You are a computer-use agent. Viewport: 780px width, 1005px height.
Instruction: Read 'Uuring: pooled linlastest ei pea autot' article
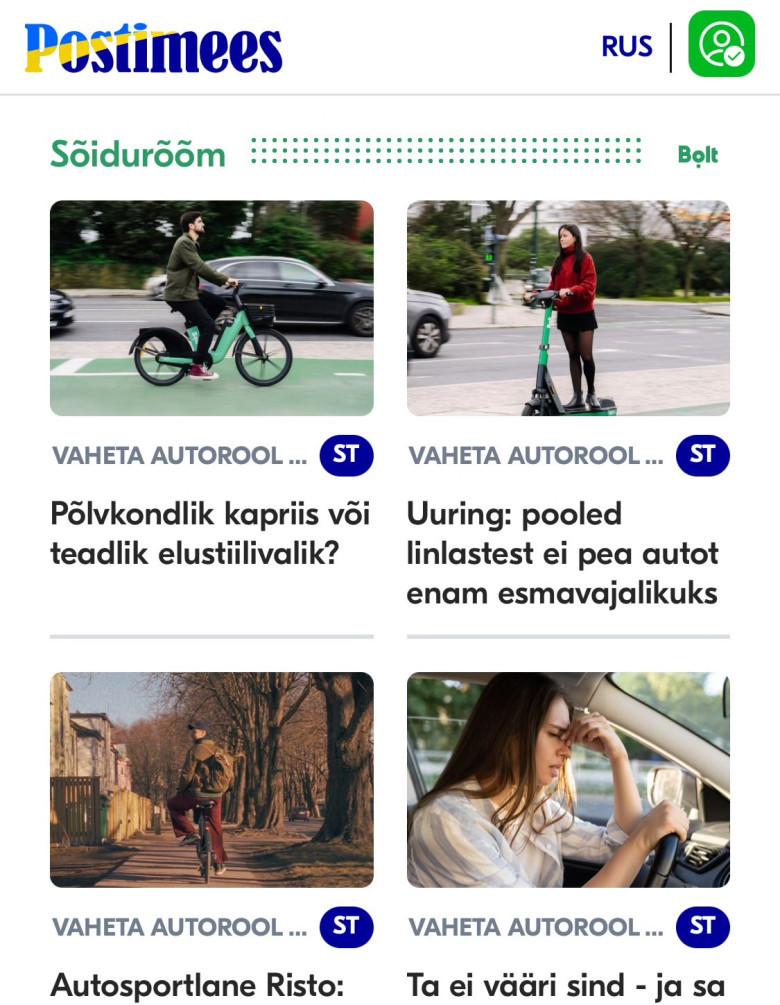tap(562, 553)
